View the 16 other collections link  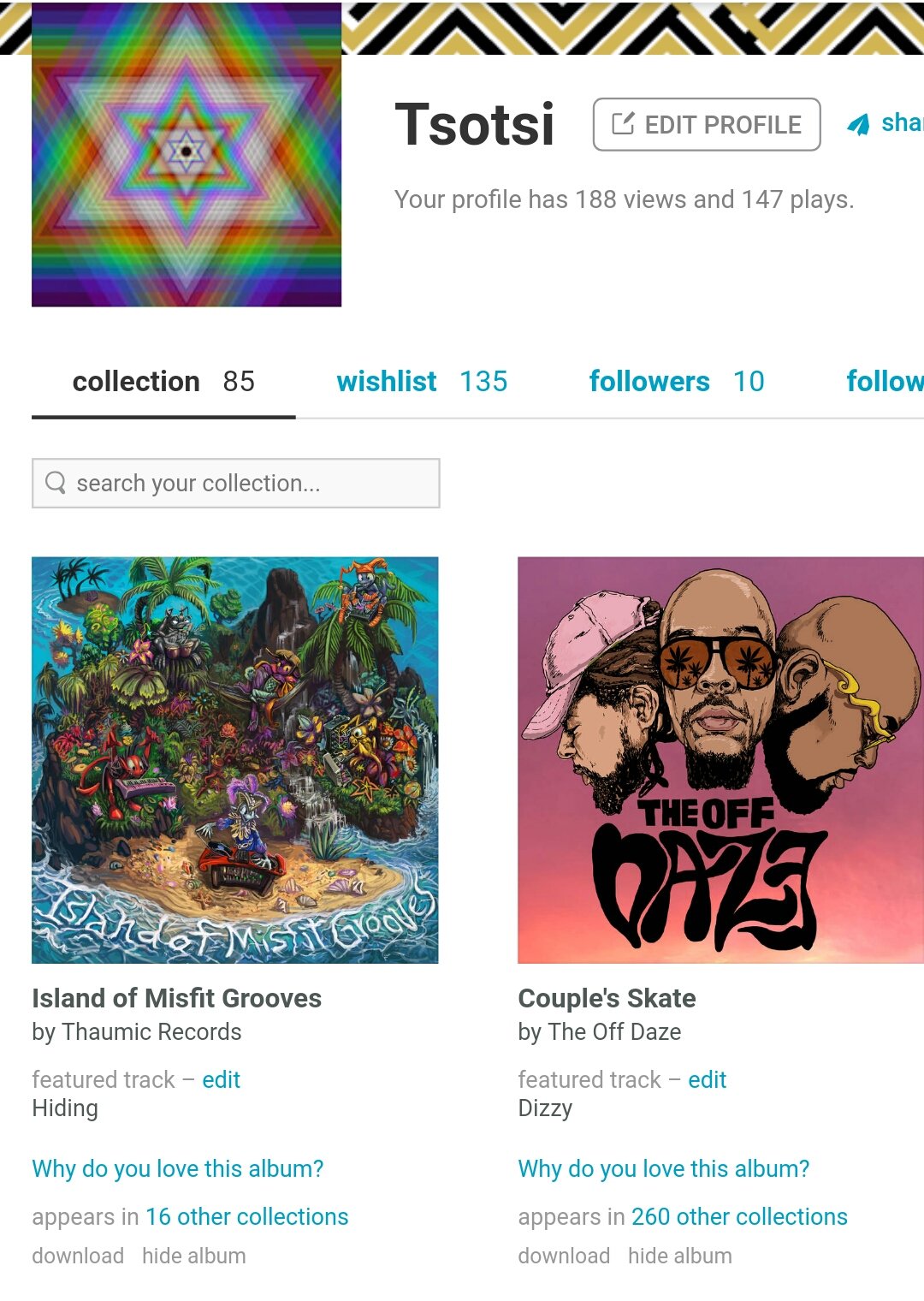point(247,1217)
